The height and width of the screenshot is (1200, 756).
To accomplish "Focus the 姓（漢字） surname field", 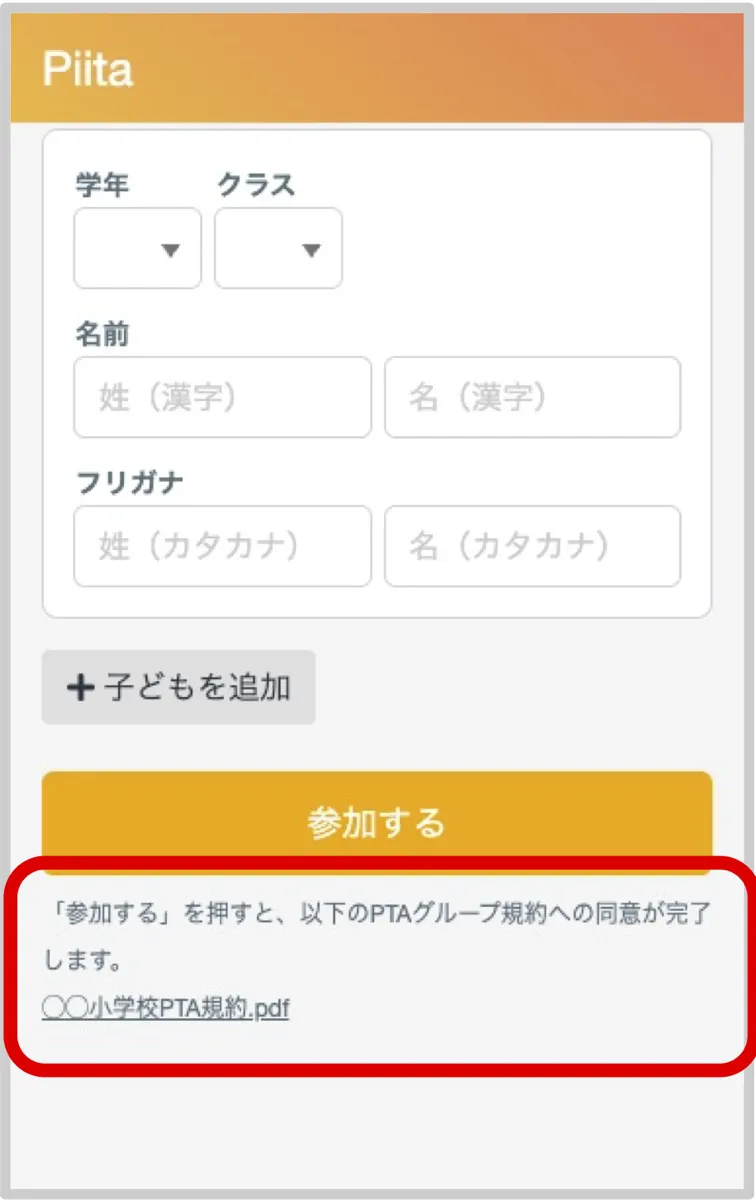I will click(222, 398).
